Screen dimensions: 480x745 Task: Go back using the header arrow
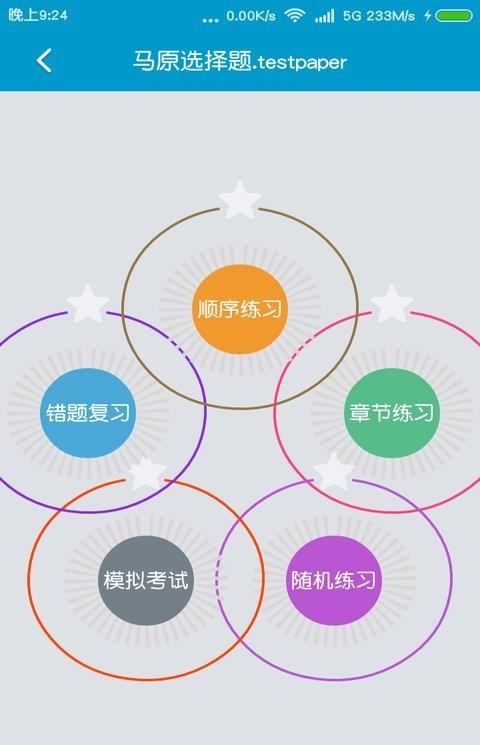pos(44,61)
